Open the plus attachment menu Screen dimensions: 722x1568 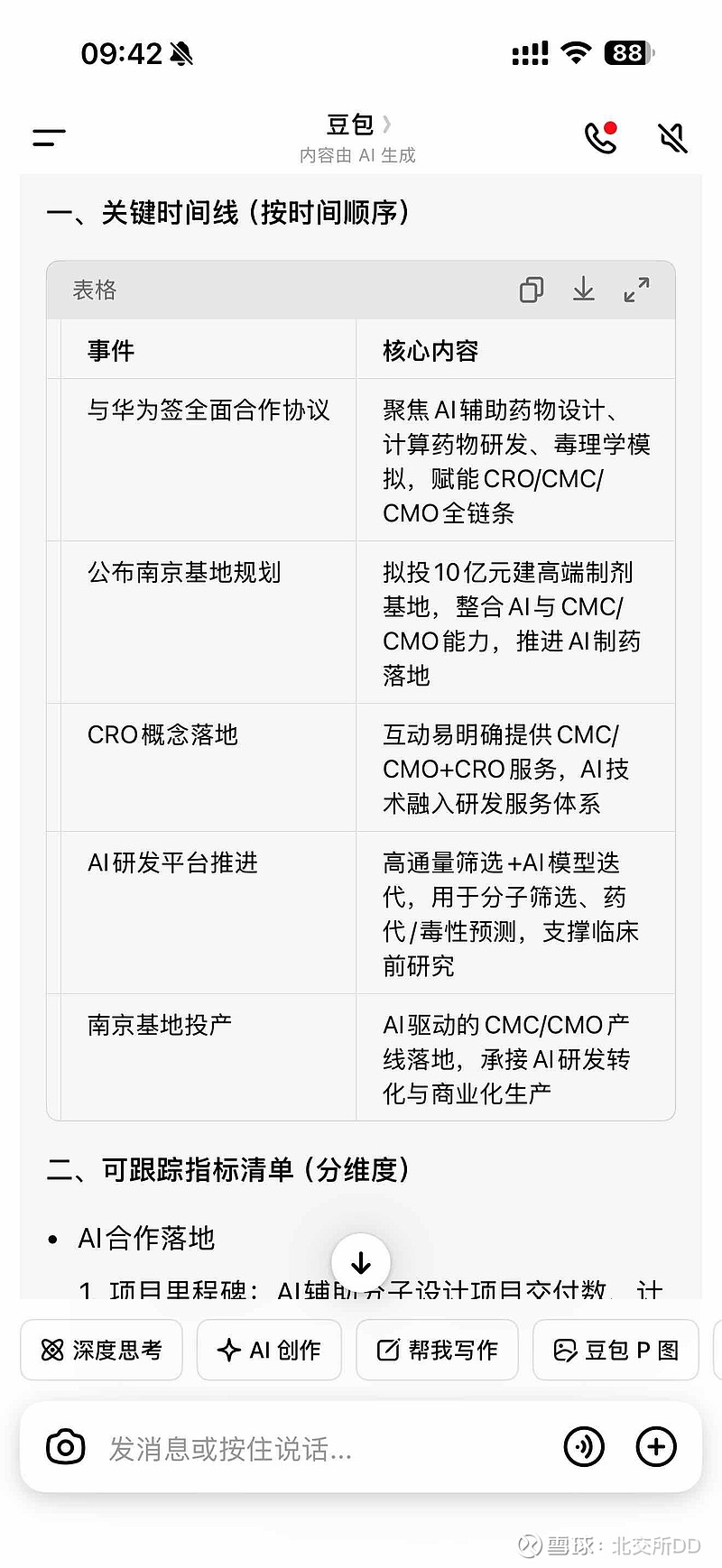(656, 1443)
